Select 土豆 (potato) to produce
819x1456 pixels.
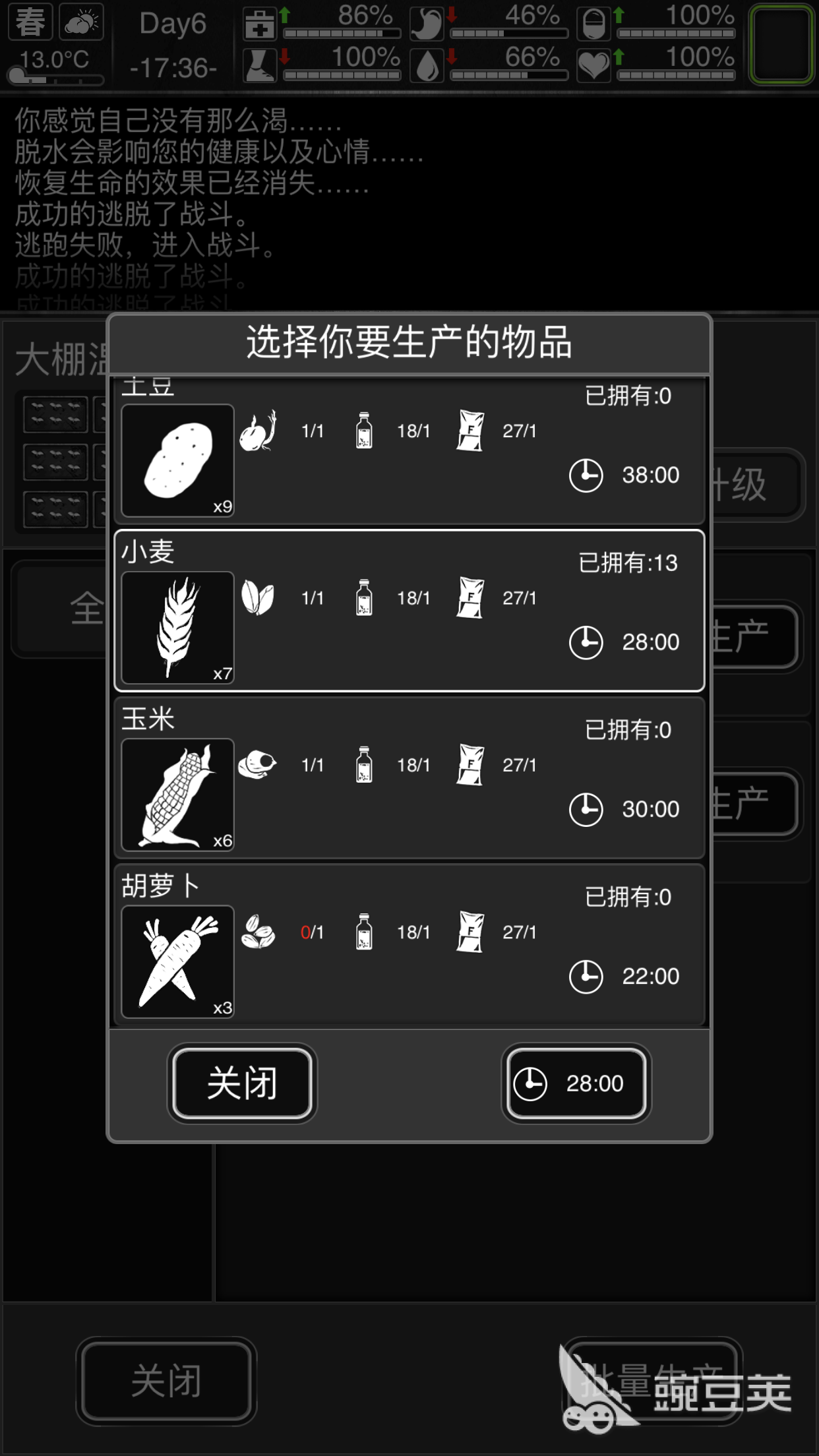(x=409, y=455)
